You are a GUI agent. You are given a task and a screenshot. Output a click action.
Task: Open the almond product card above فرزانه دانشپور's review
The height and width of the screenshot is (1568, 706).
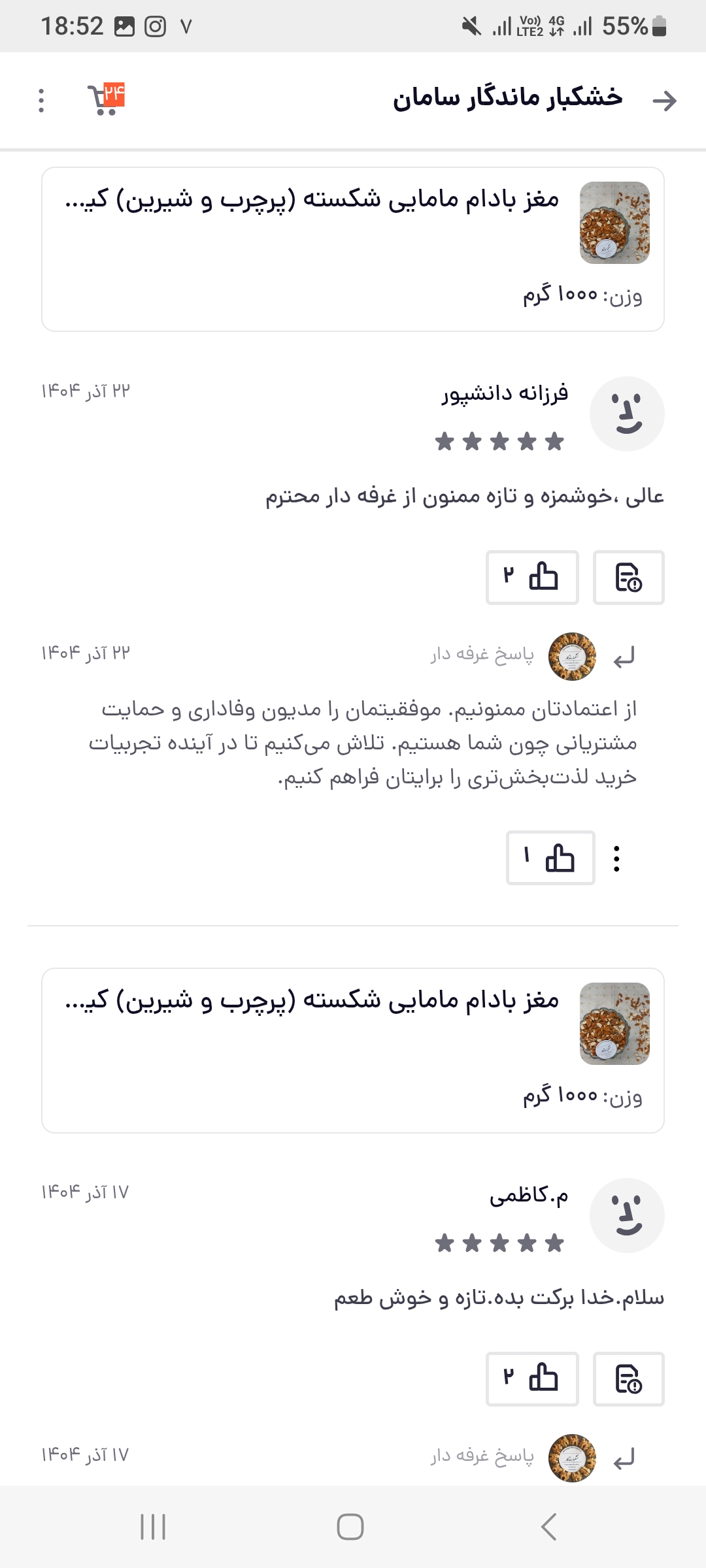[353, 249]
